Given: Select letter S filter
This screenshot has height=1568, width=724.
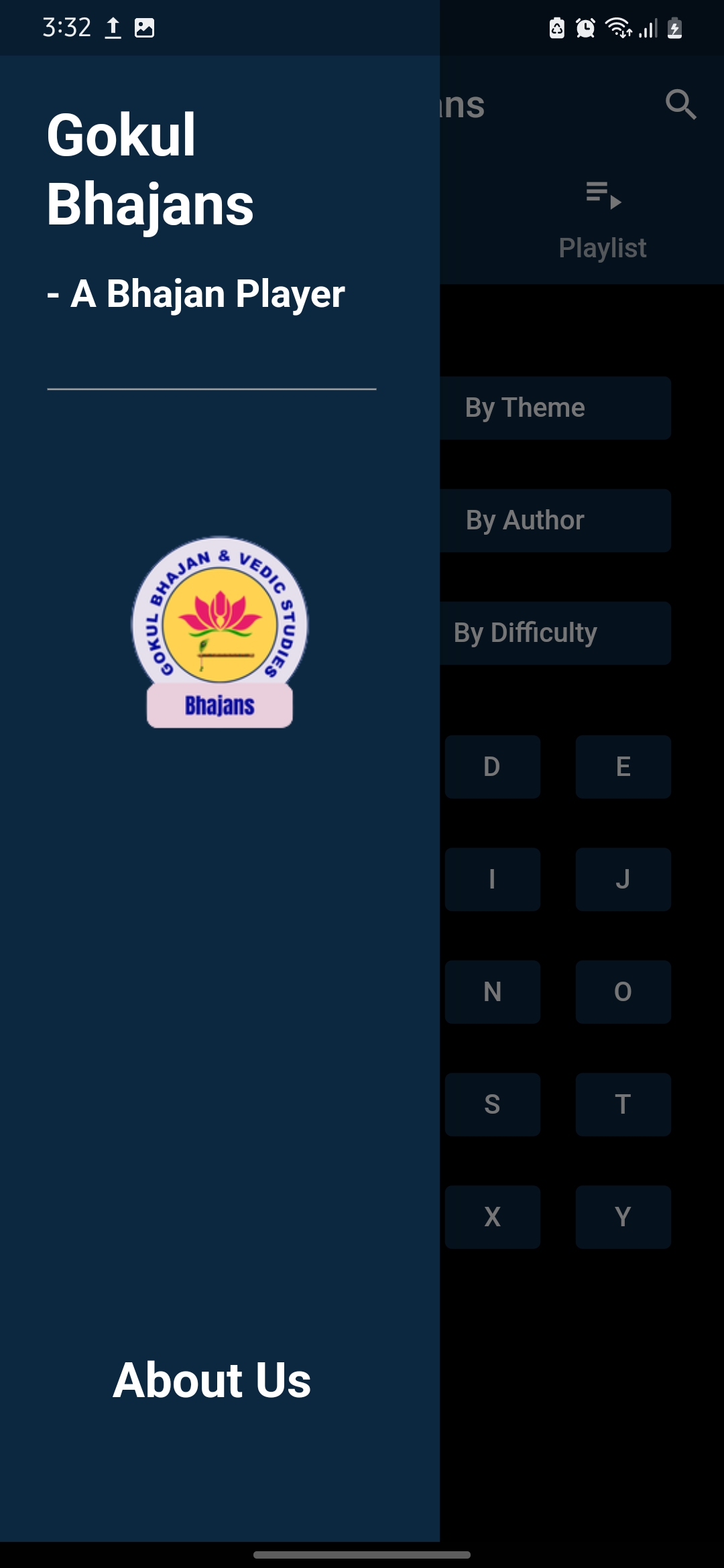Looking at the screenshot, I should [492, 1104].
